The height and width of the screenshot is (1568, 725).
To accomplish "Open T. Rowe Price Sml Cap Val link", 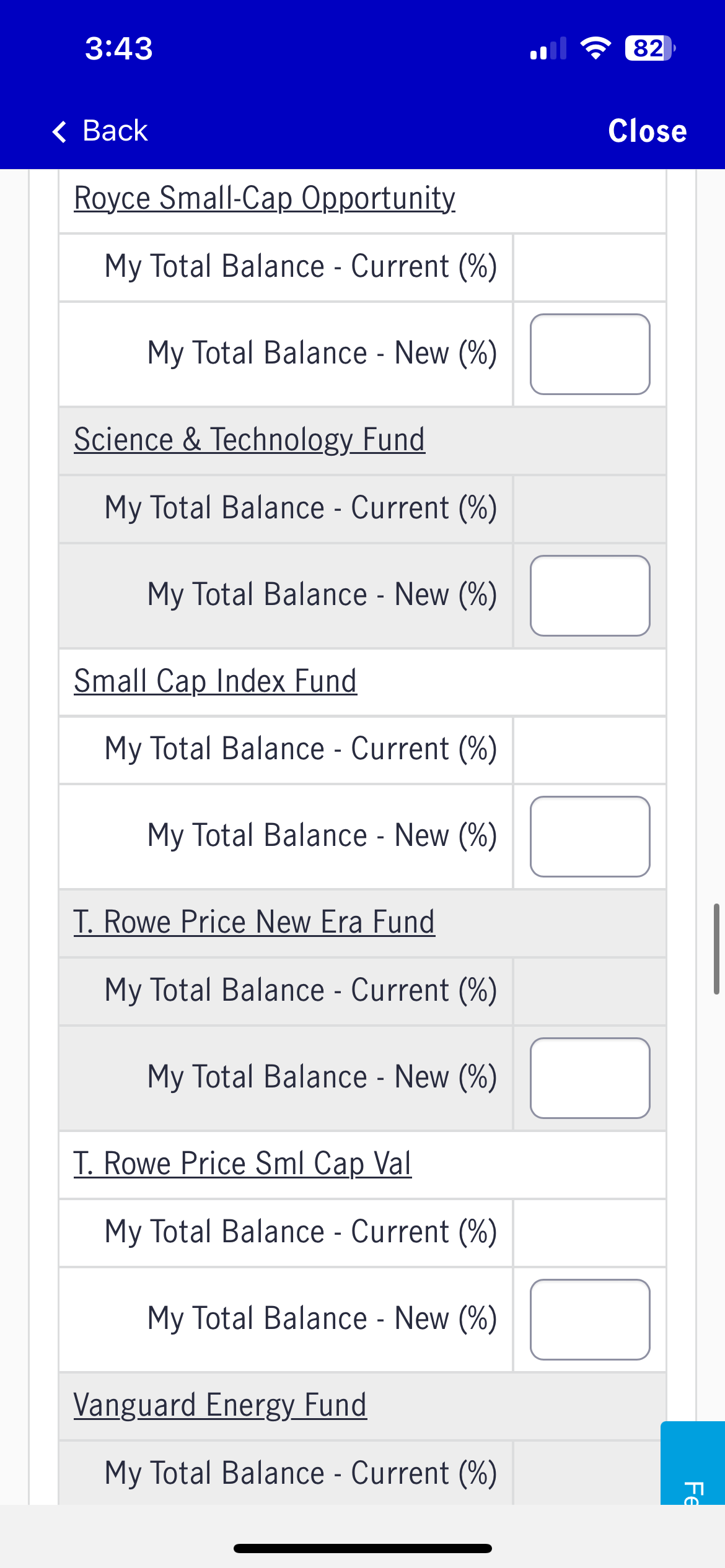I will click(x=242, y=1164).
